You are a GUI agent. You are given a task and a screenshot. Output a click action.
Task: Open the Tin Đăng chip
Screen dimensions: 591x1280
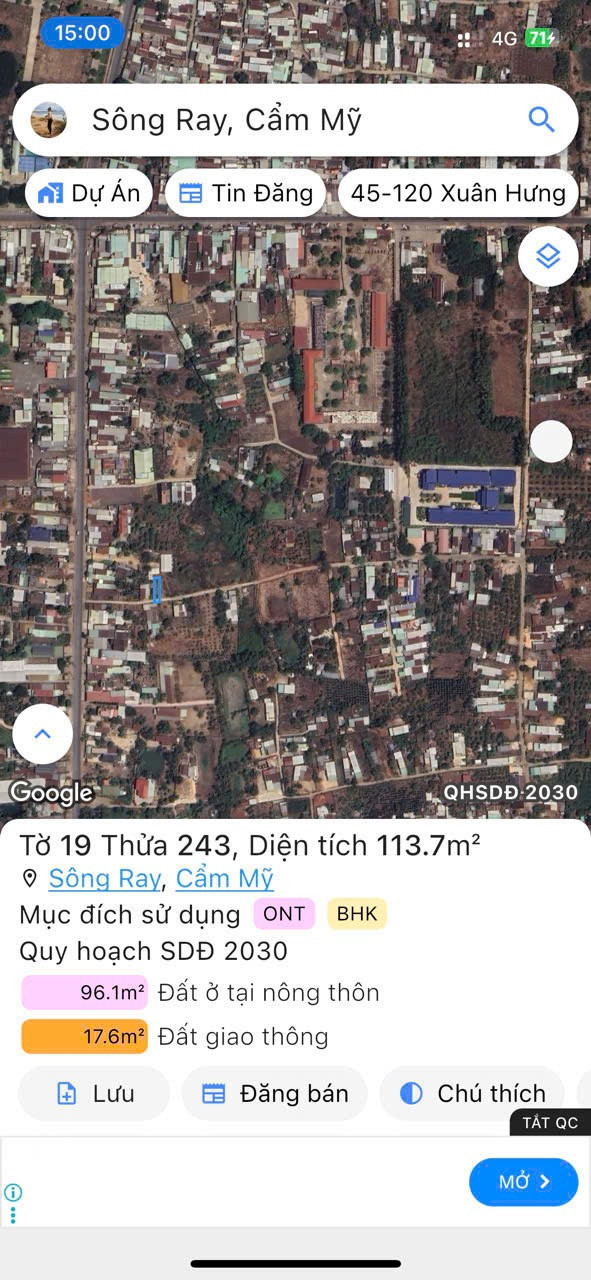coord(245,194)
